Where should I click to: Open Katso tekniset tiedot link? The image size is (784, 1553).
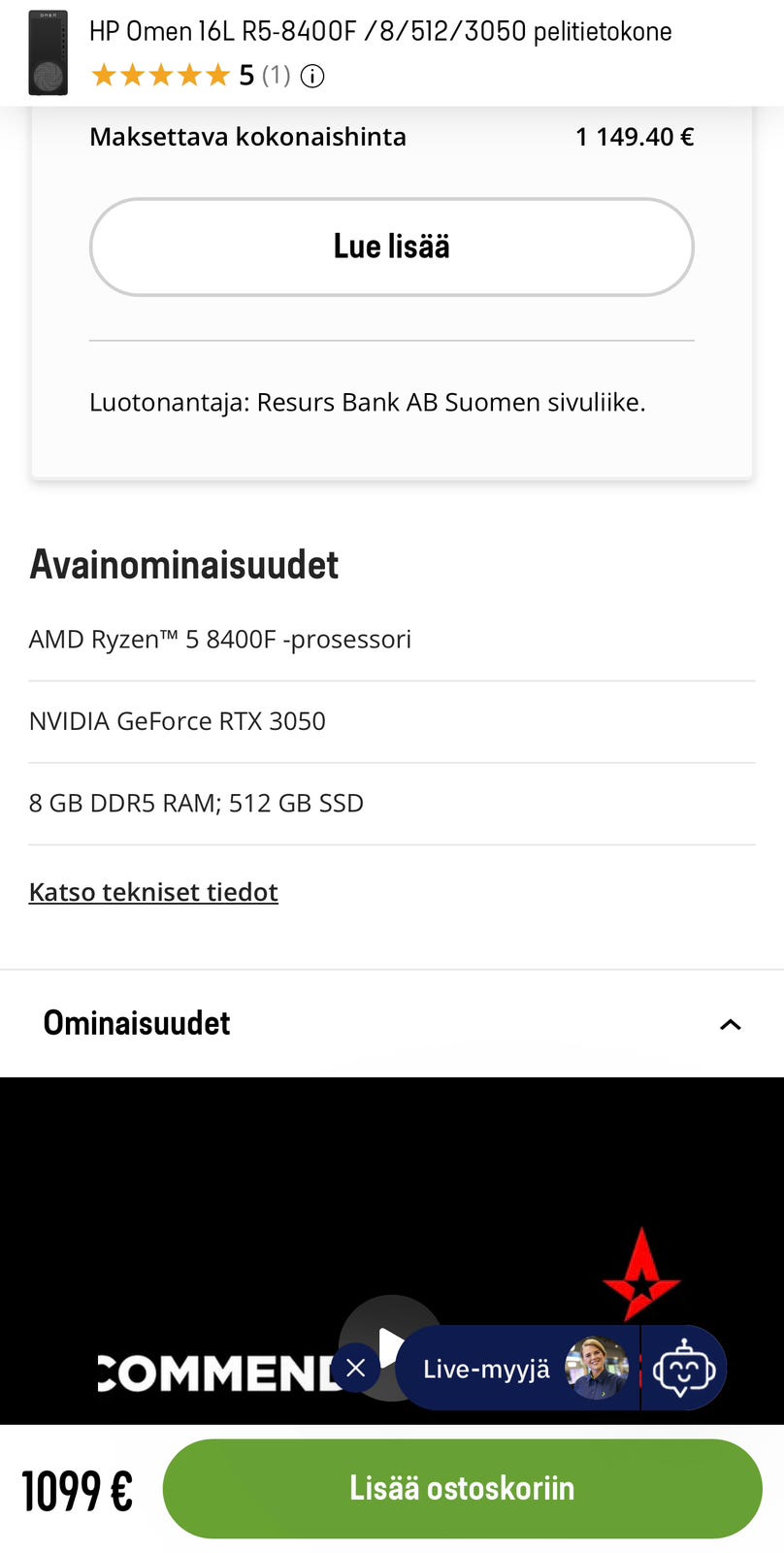click(x=153, y=892)
